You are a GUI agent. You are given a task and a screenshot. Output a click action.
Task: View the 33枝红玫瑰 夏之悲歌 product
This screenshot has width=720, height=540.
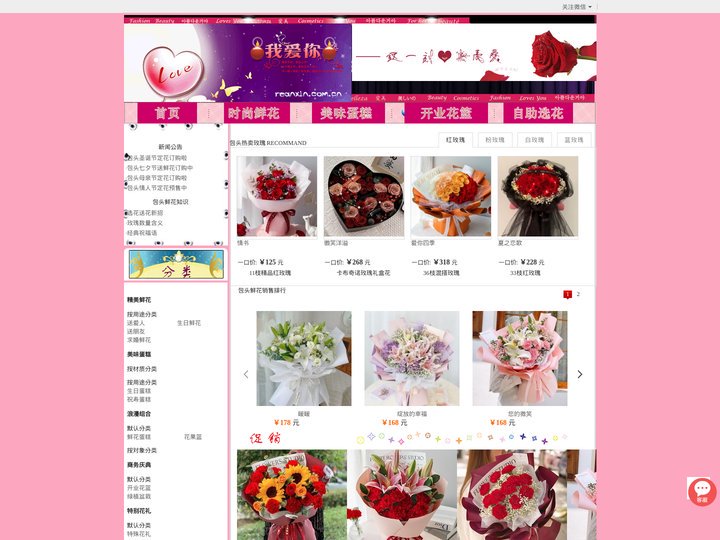click(x=538, y=196)
